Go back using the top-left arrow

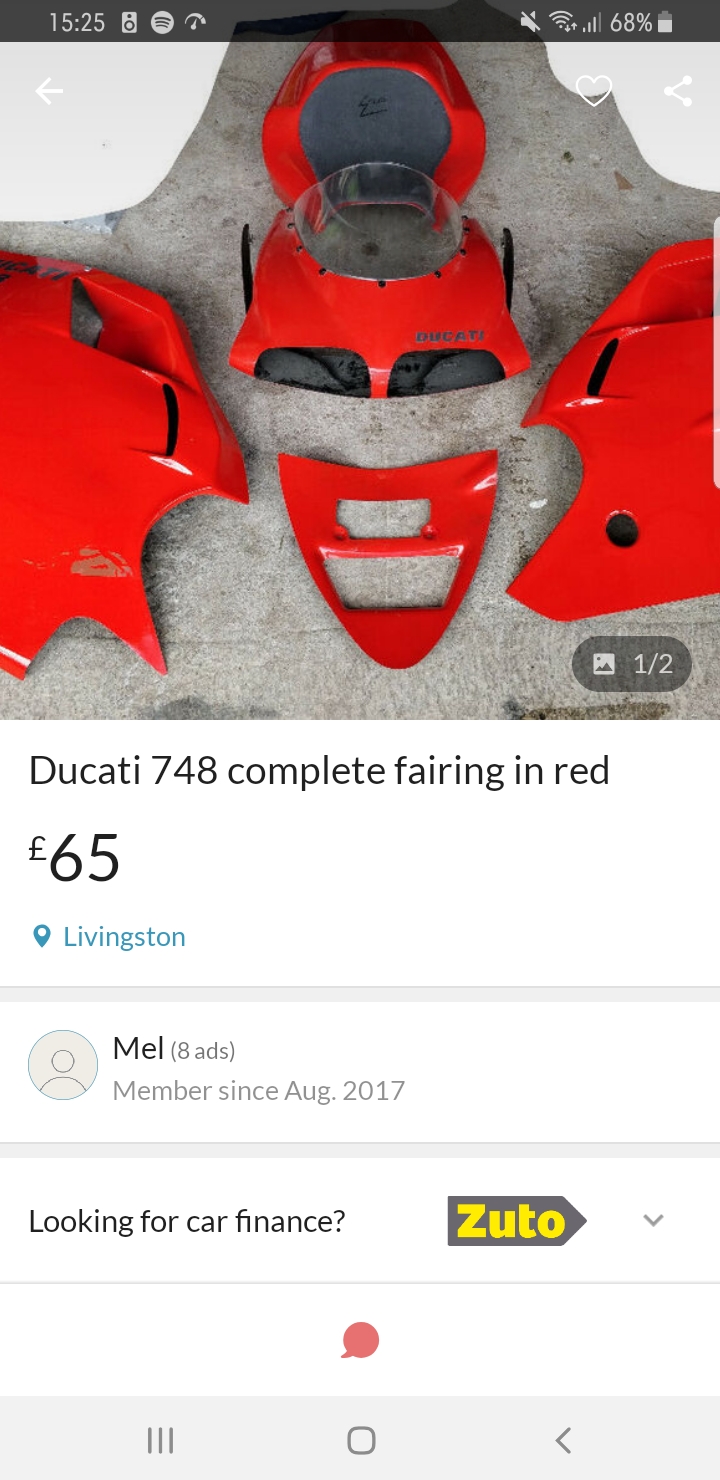click(x=49, y=92)
